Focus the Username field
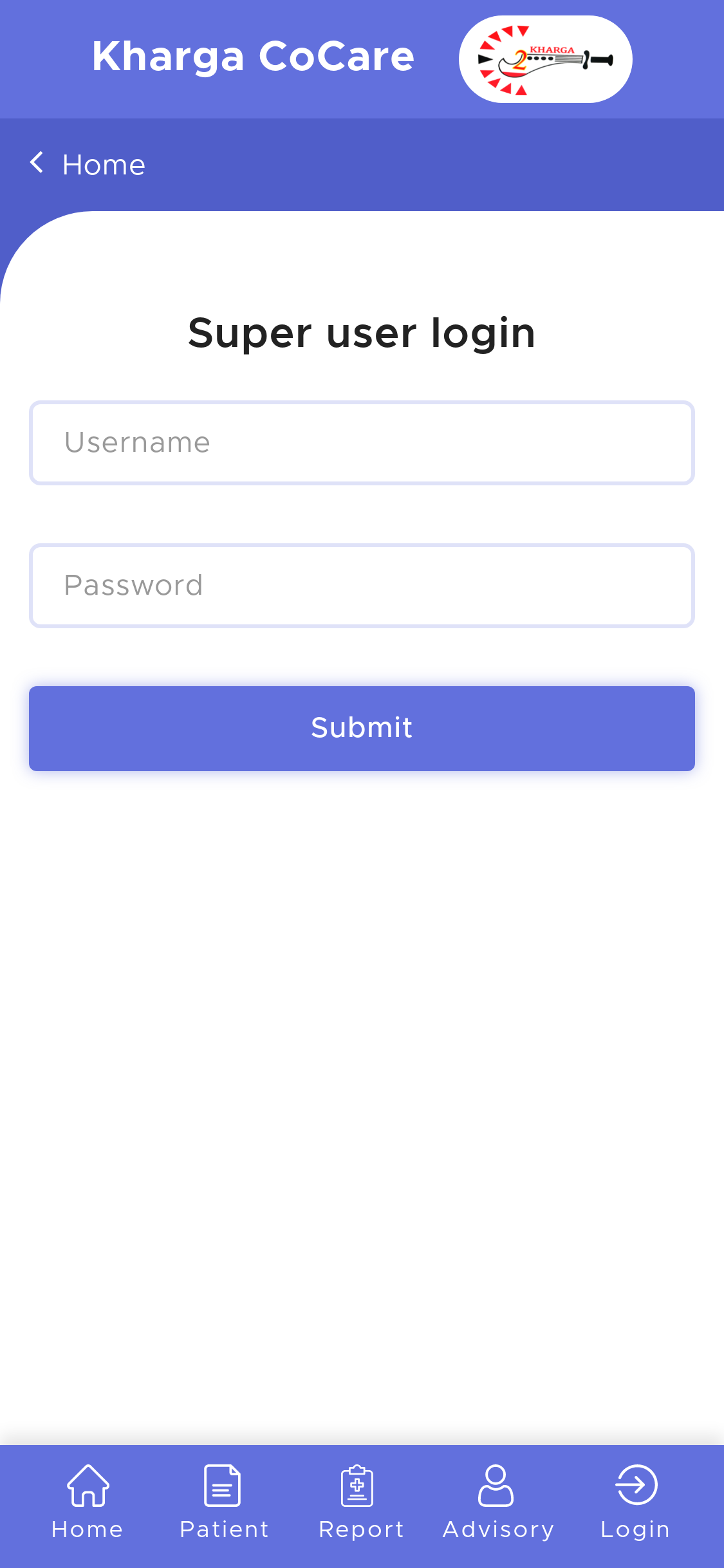Viewport: 724px width, 1568px height. click(x=362, y=443)
